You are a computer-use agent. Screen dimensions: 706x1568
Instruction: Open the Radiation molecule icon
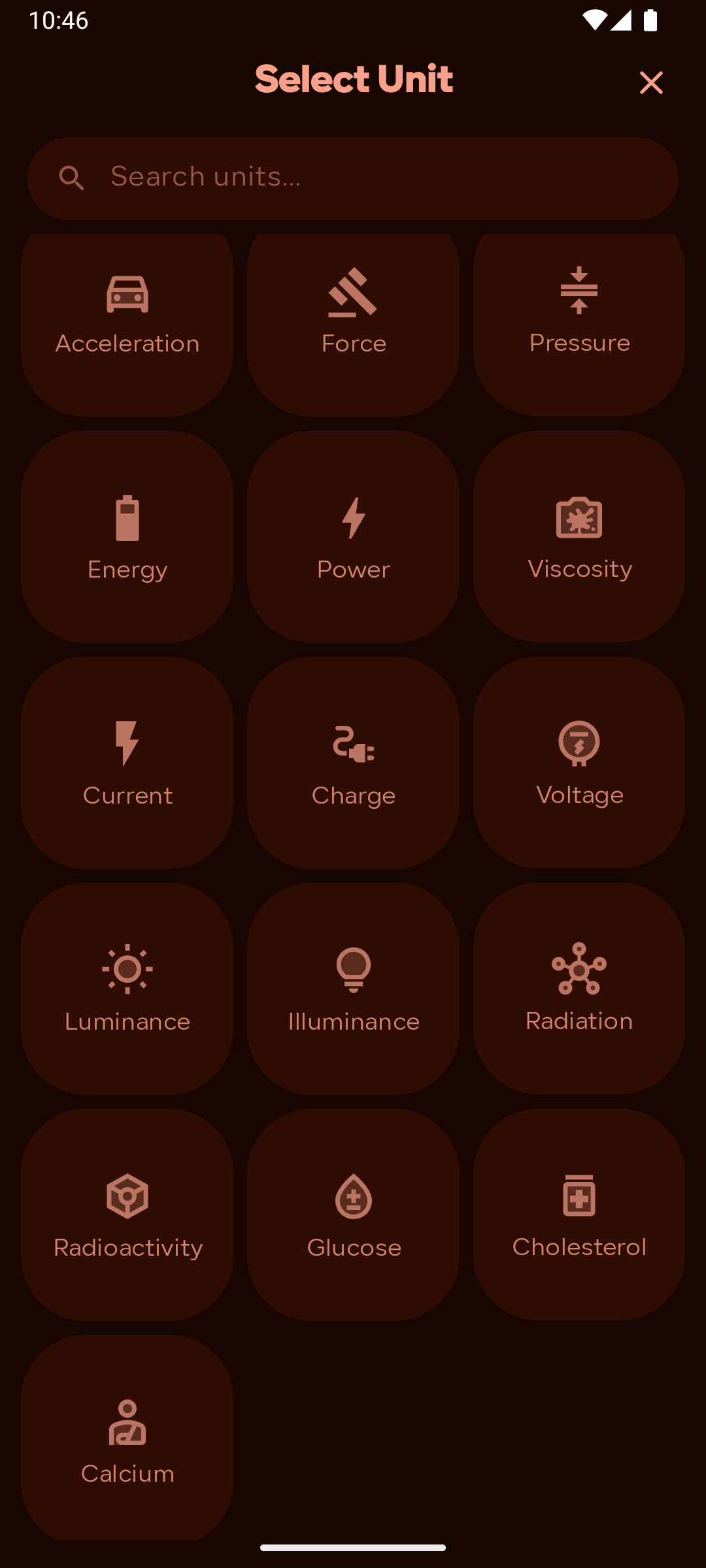point(579,972)
